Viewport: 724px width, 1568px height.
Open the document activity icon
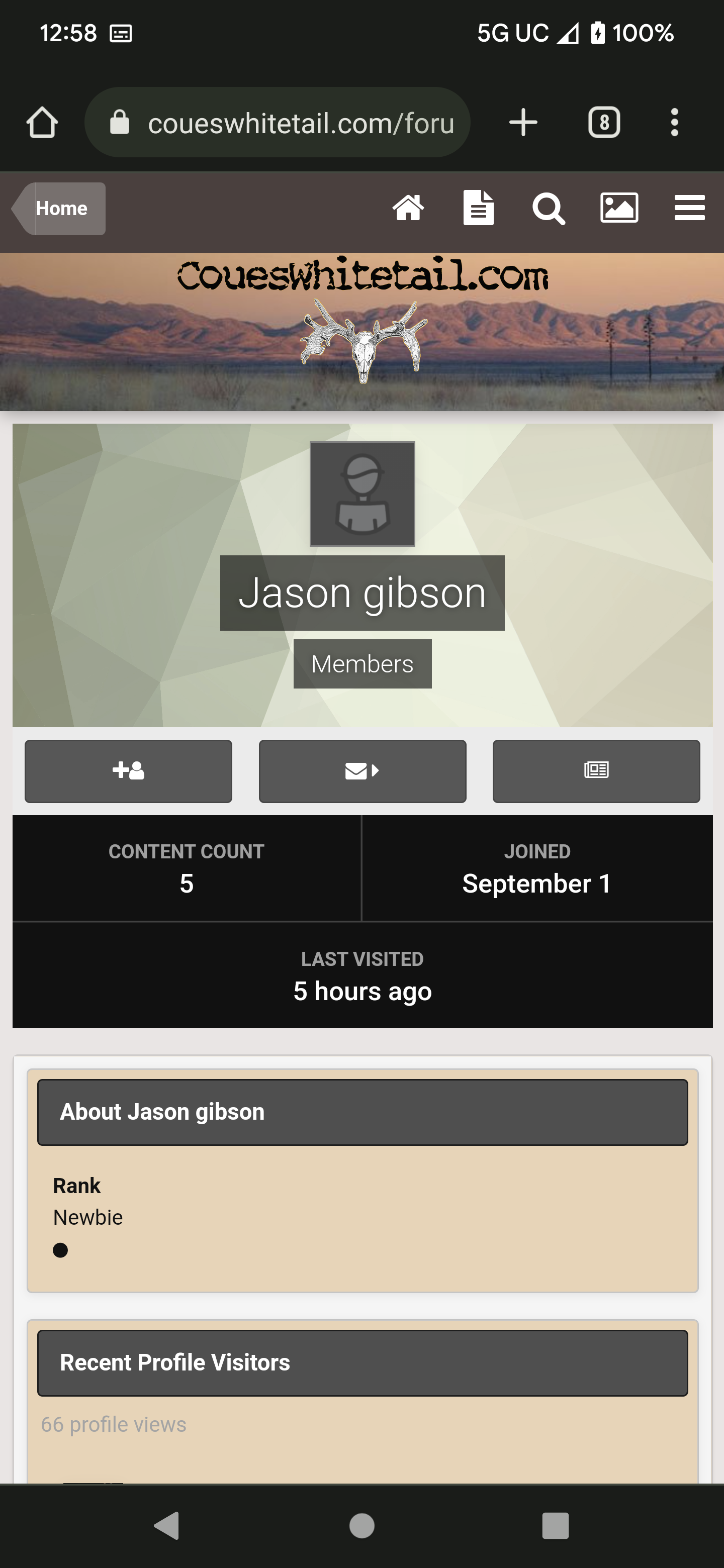pyautogui.click(x=478, y=208)
